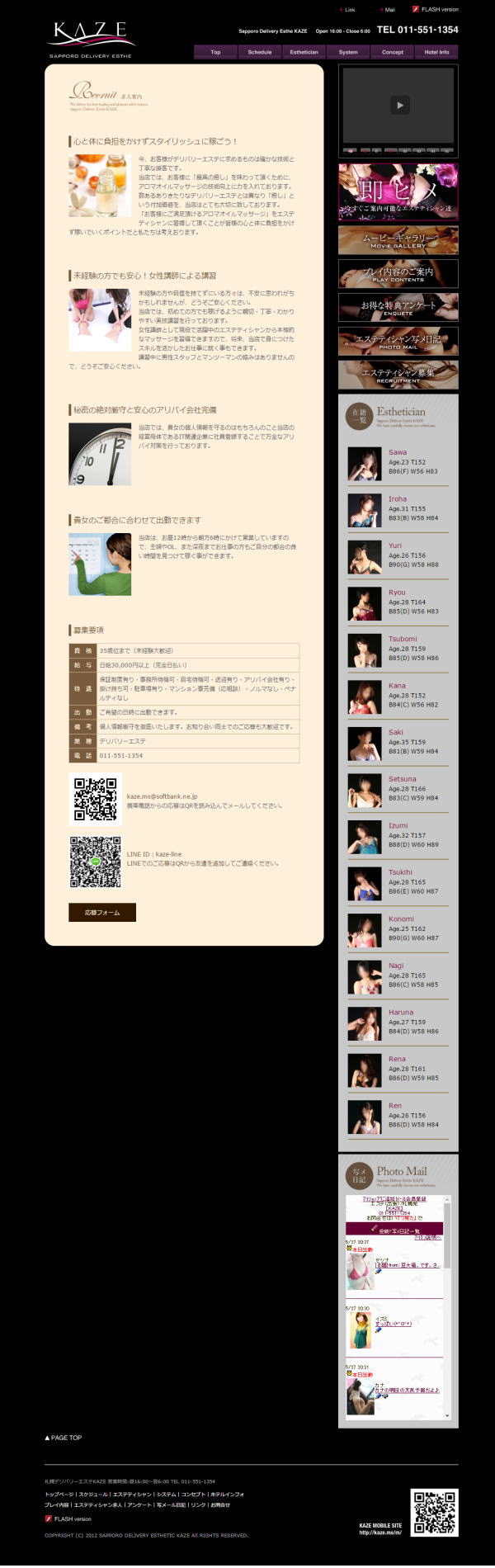This screenshot has height=1568, width=495.
Task: Open the Top navigation tab
Action: [x=215, y=52]
